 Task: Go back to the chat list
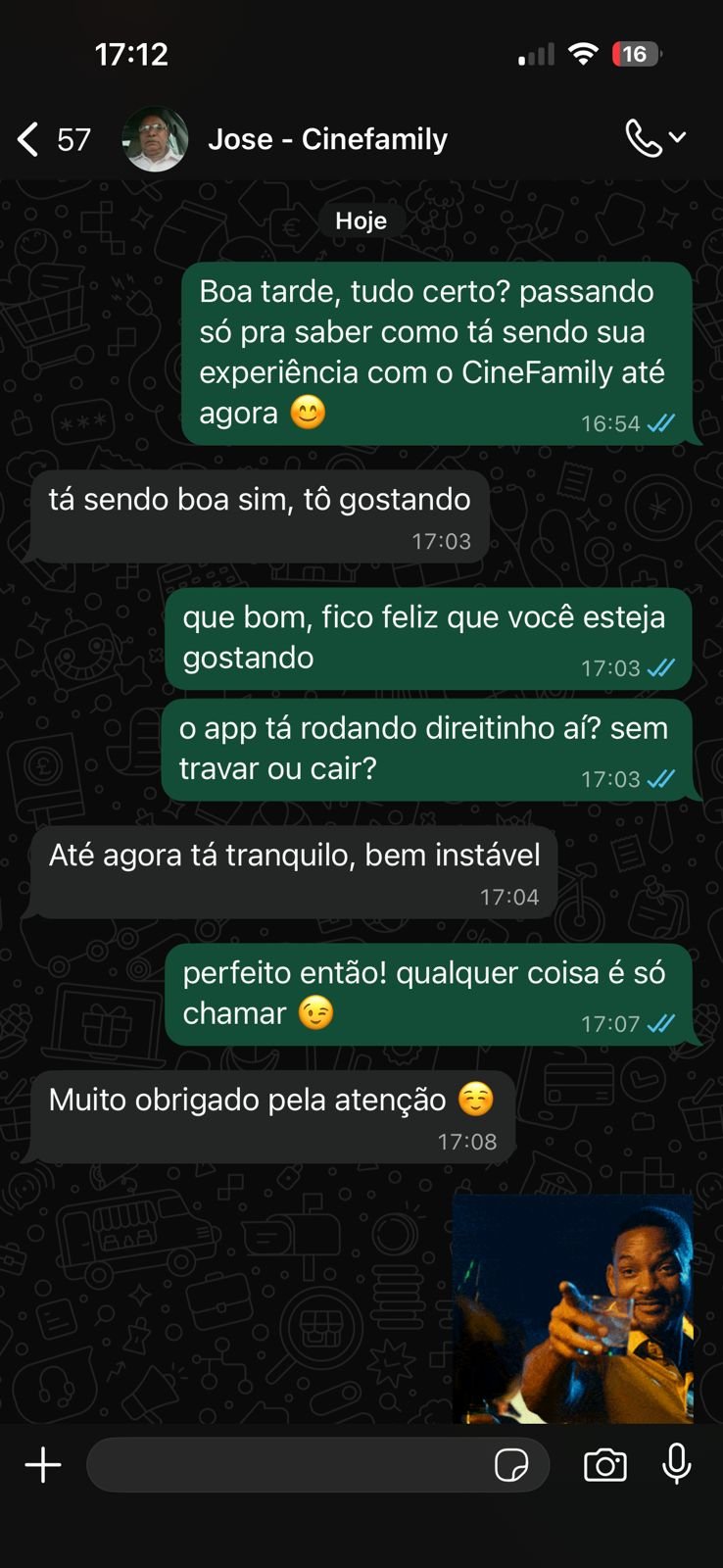click(29, 140)
